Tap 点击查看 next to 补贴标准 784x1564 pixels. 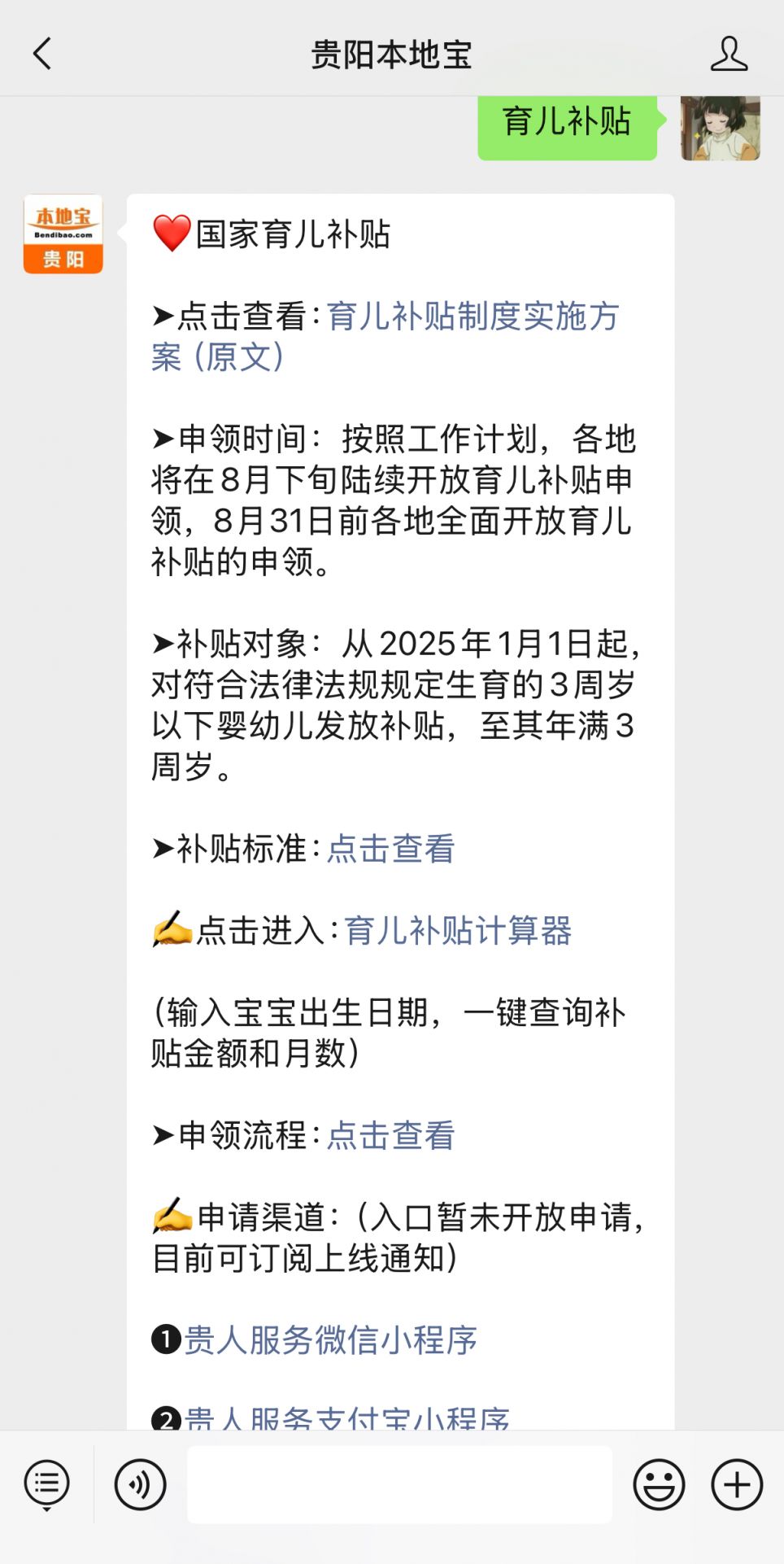coord(390,849)
